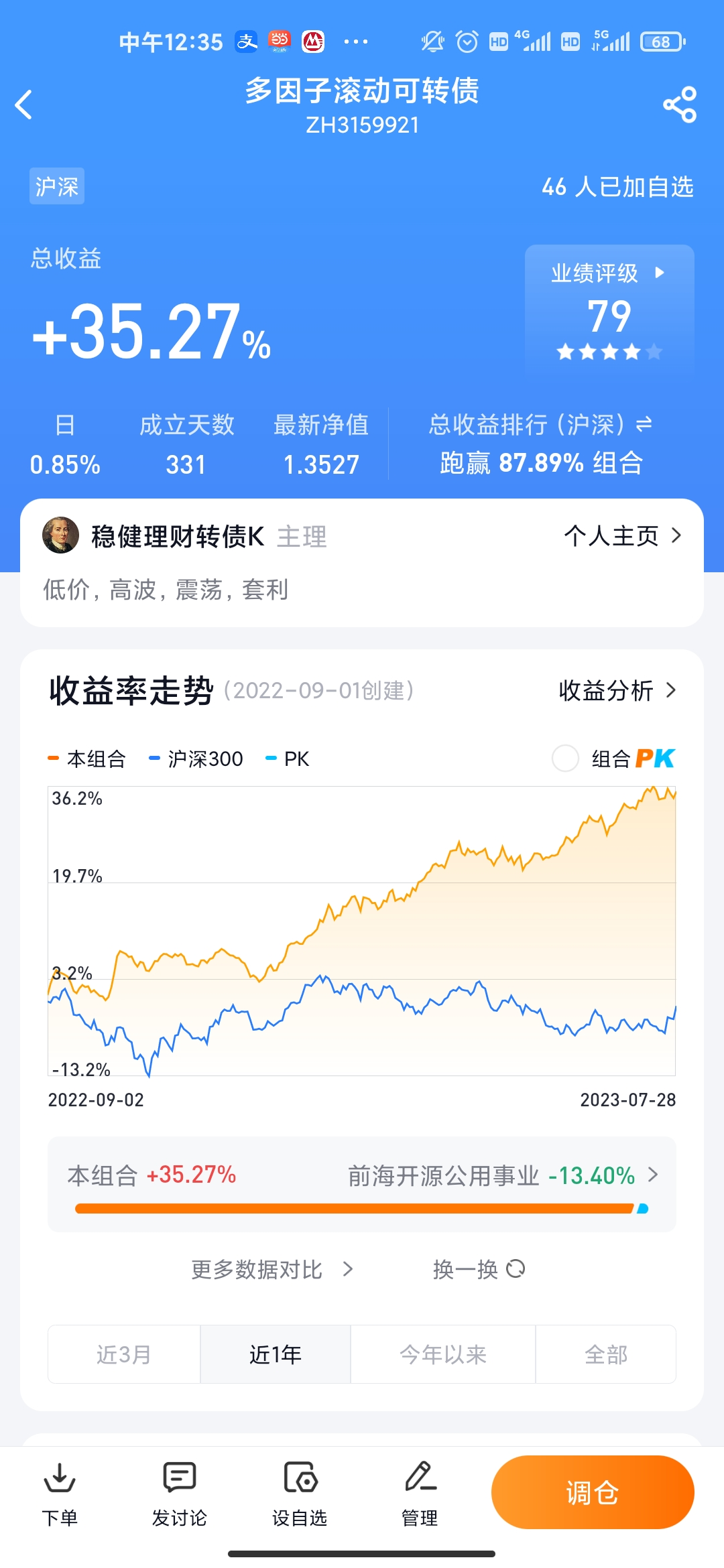This screenshot has height=1568, width=724.
Task: Tap 下单 to place an order
Action: [x=60, y=1492]
